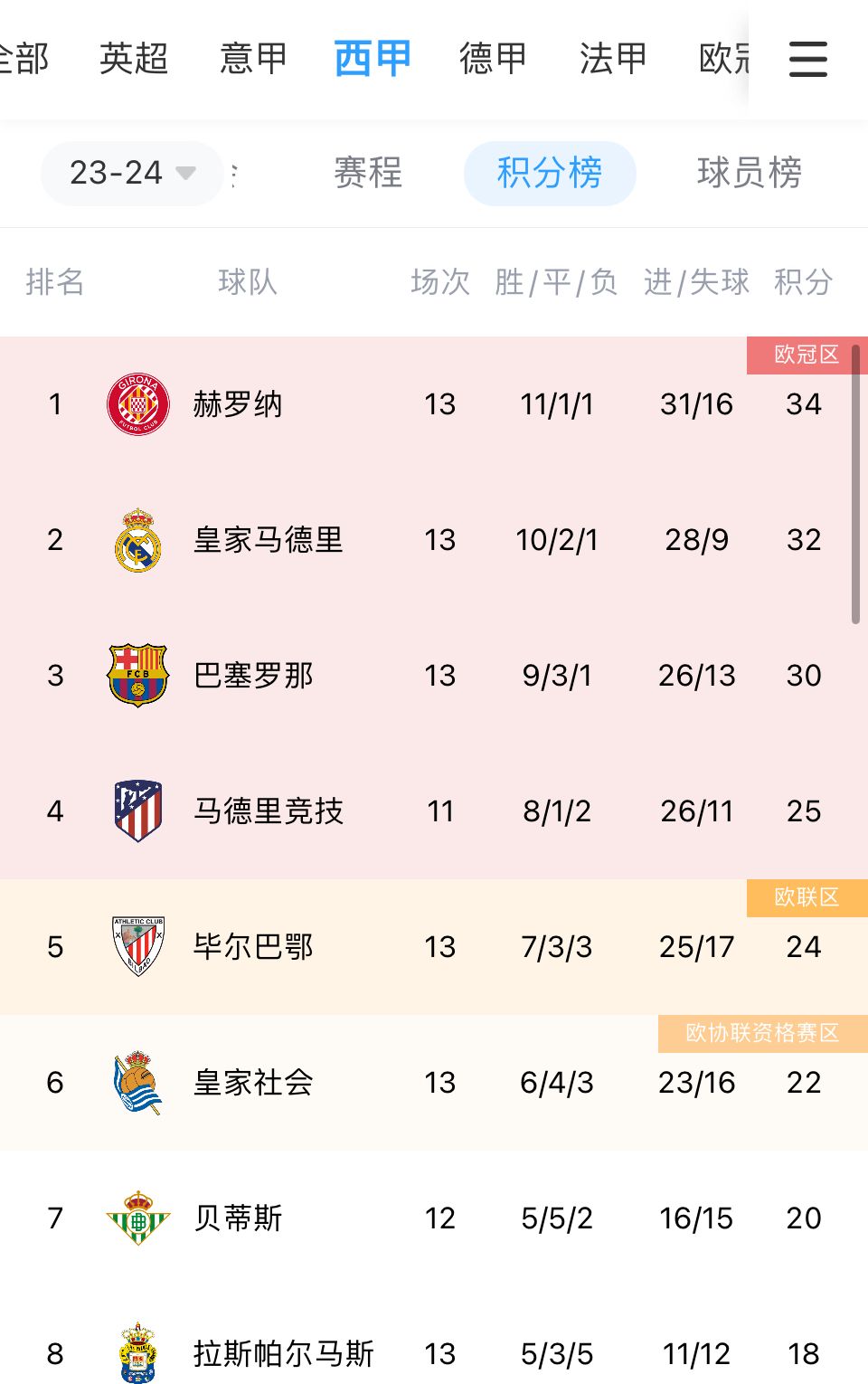Open team 皇家马德里 details

click(268, 540)
